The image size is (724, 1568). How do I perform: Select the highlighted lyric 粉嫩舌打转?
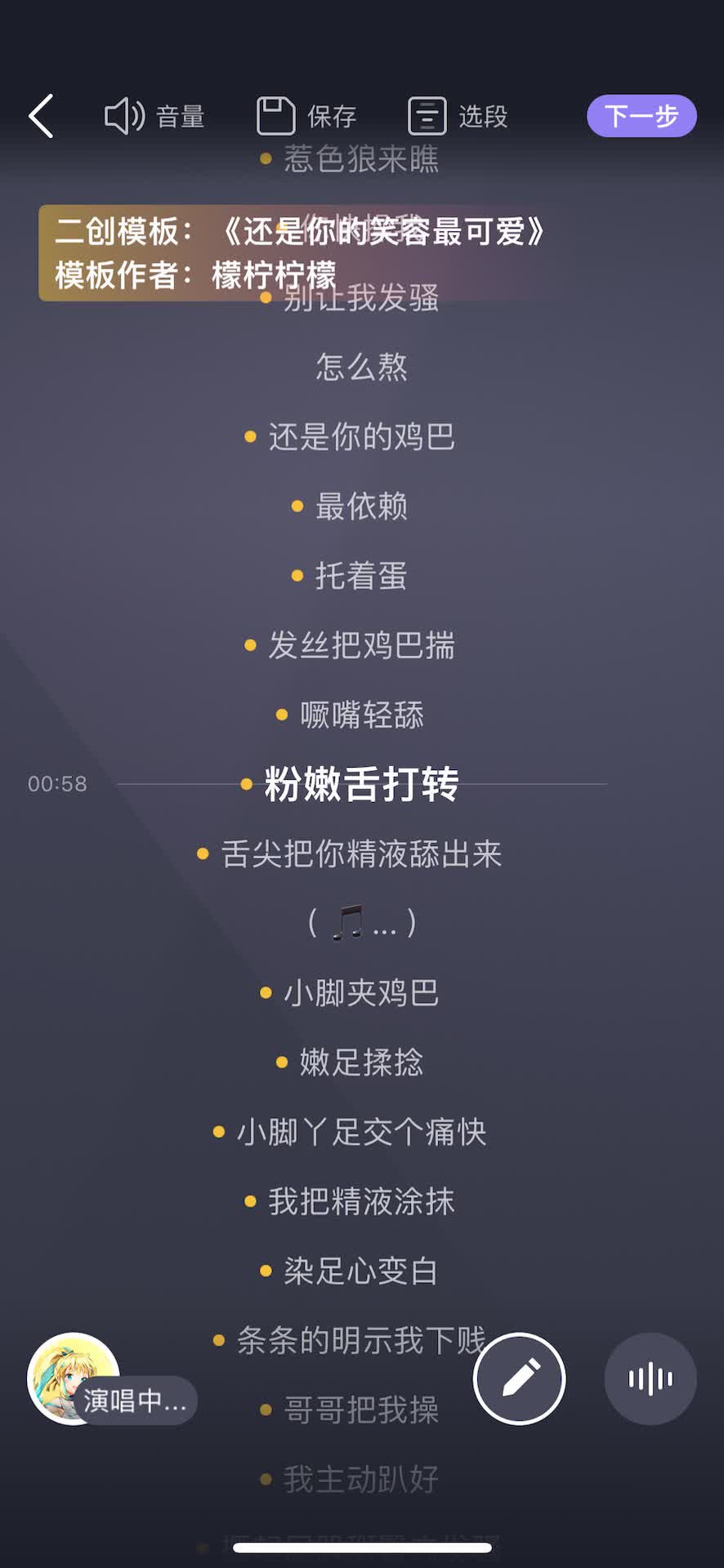362,782
